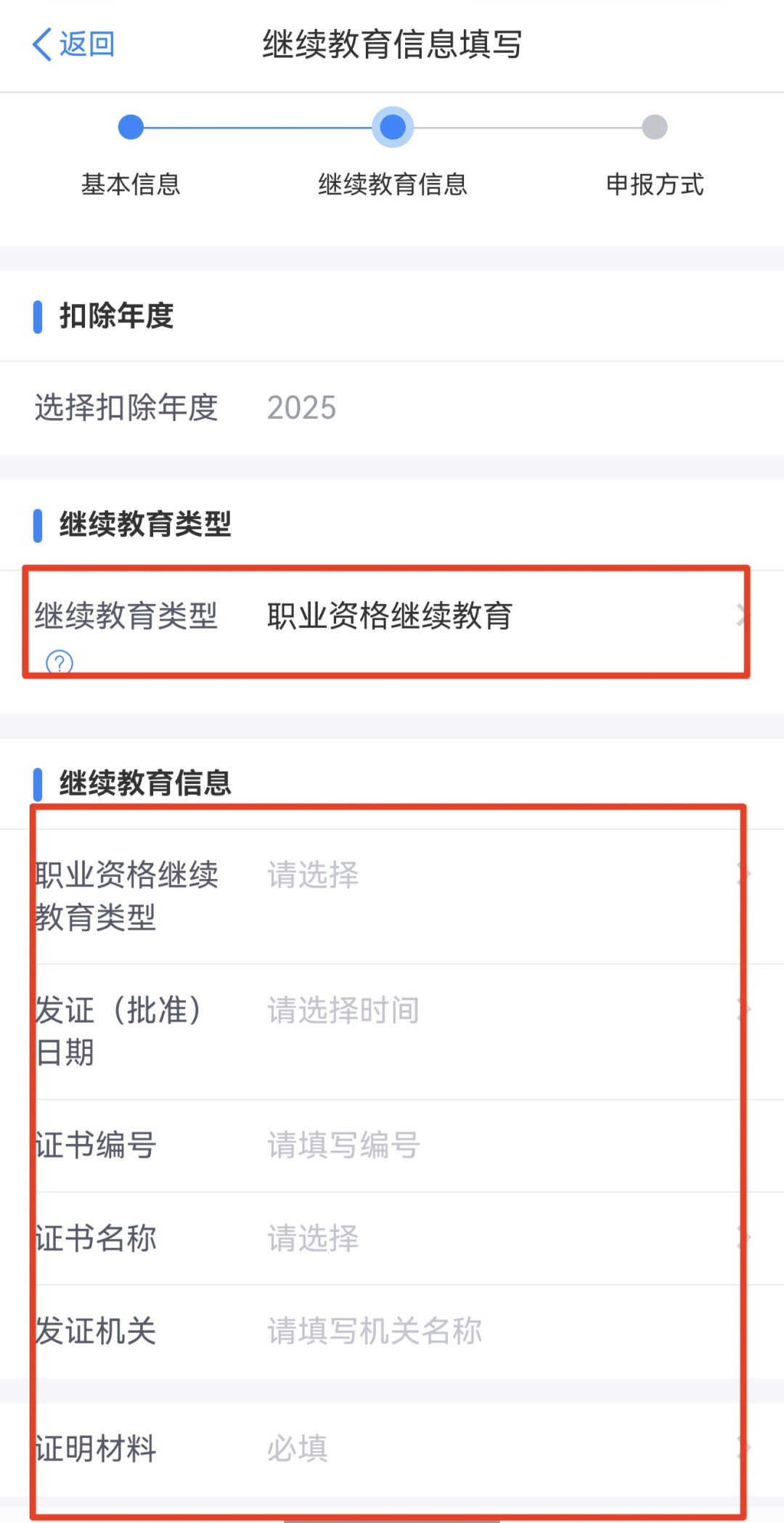This screenshot has width=784, height=1523.
Task: Pick the 发证（批准）日期 time
Action: [390, 1010]
